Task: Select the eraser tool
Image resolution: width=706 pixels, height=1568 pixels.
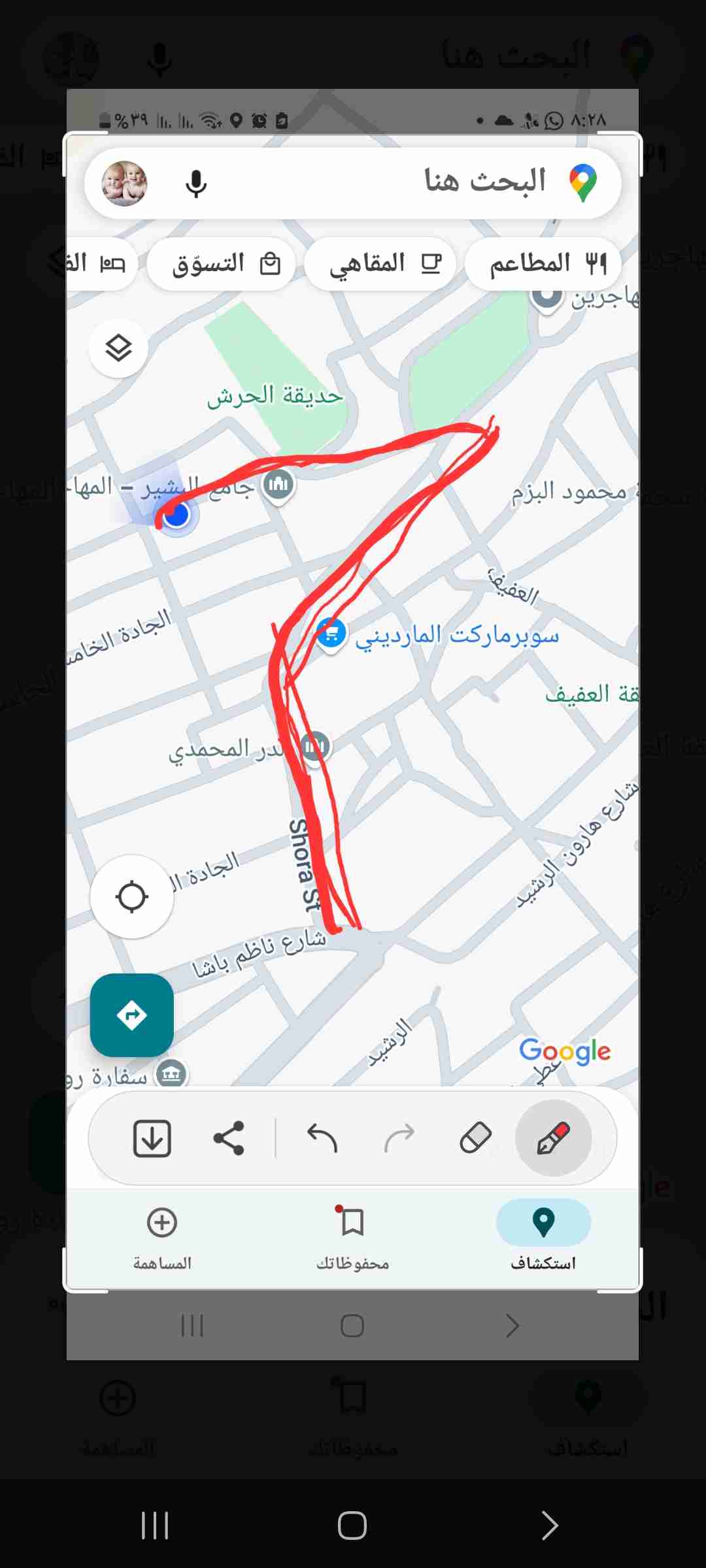Action: click(475, 1139)
